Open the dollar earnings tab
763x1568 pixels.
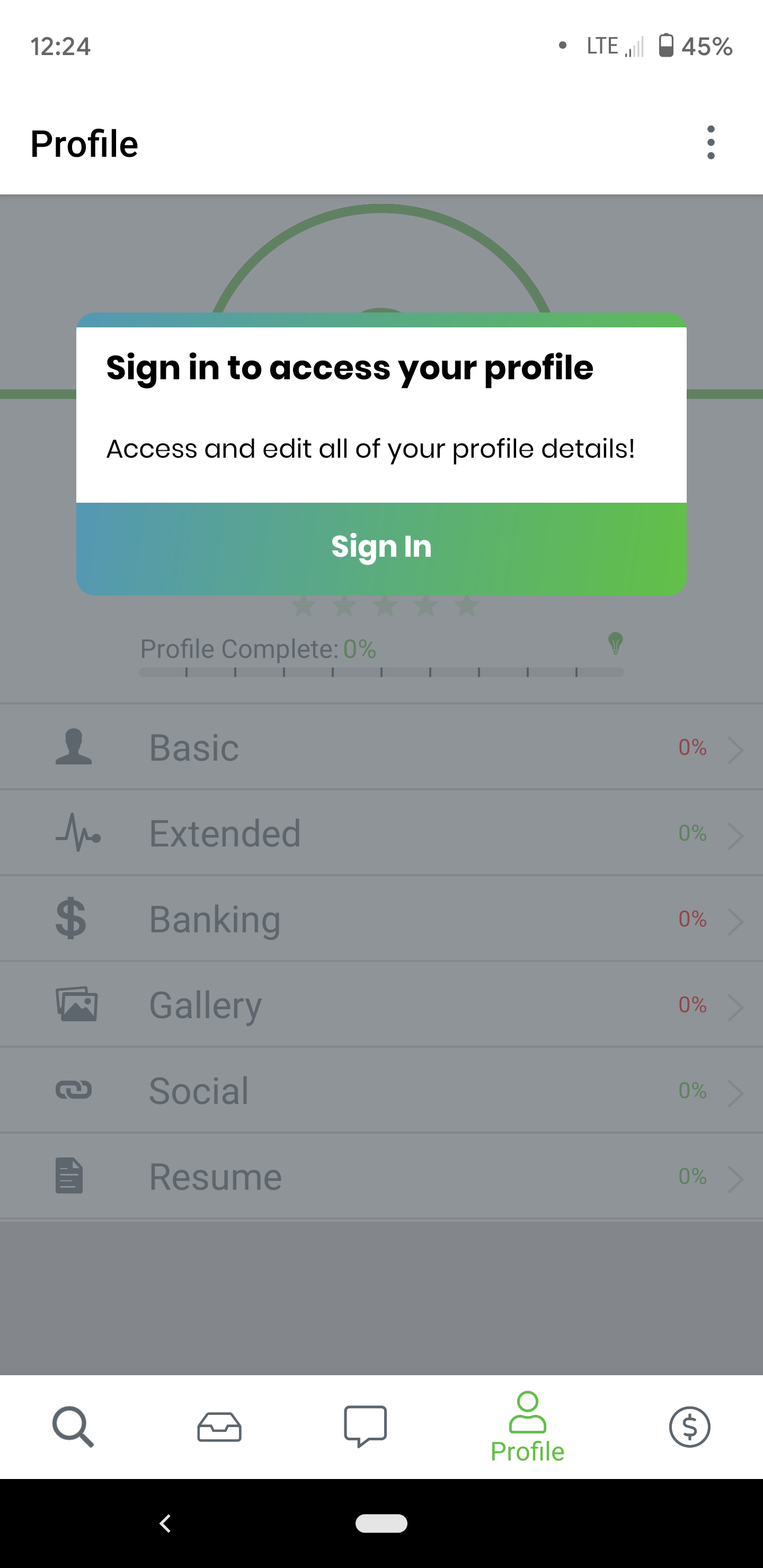coord(689,1426)
